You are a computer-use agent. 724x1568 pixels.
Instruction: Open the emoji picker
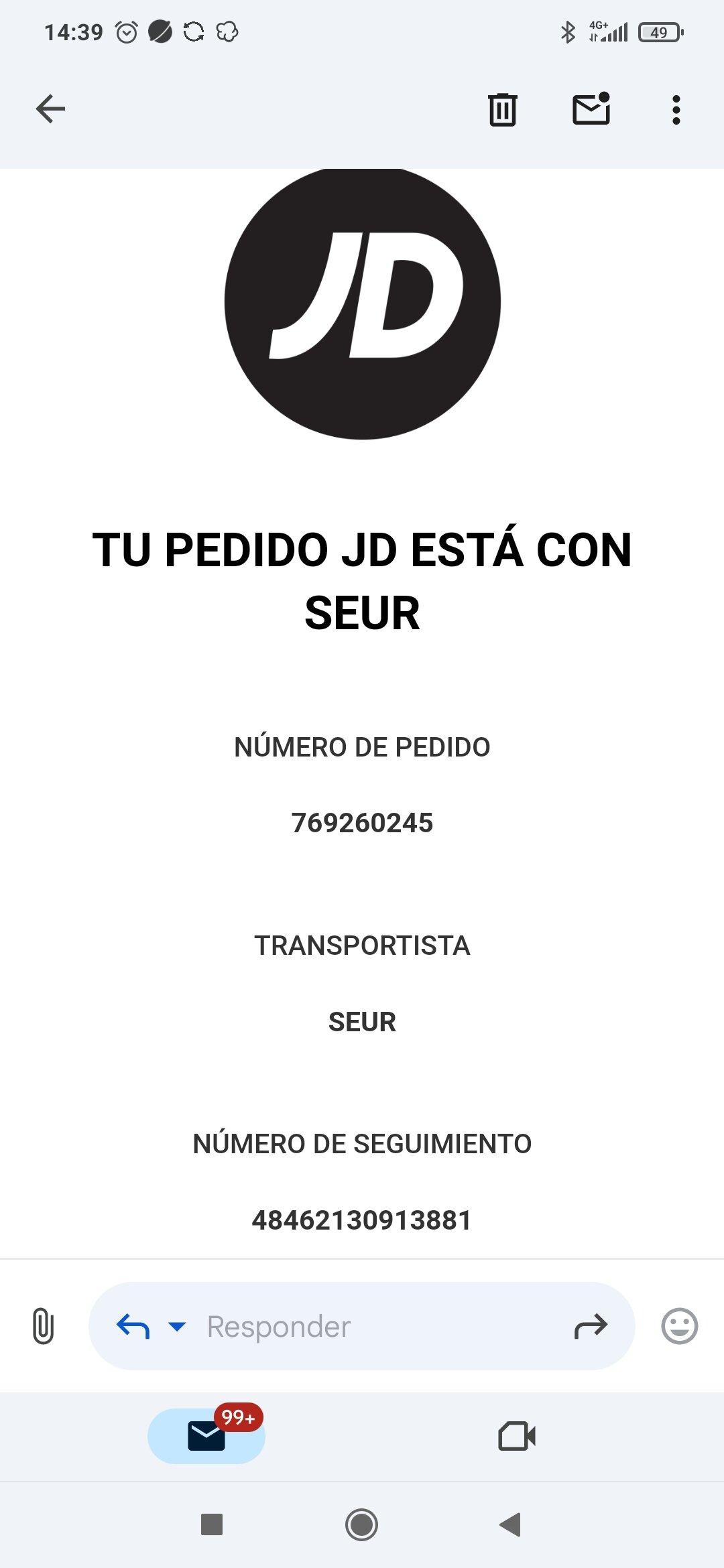click(680, 1326)
